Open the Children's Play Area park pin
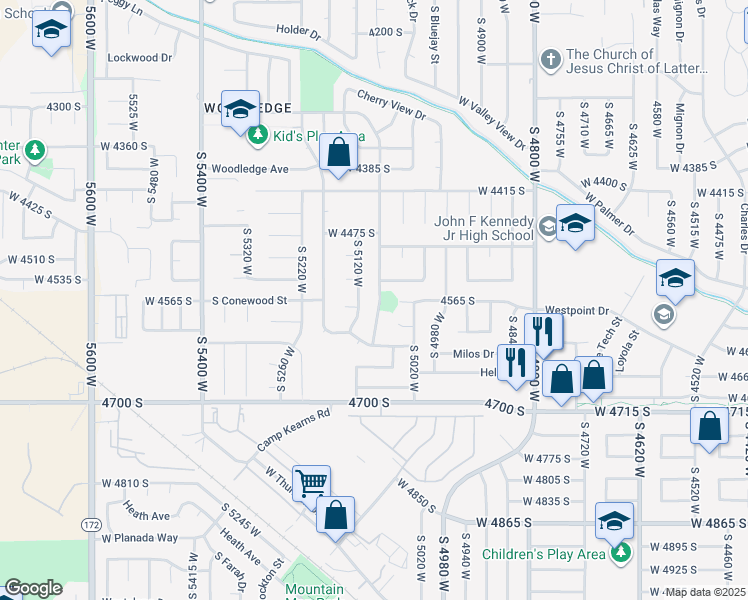 pyautogui.click(x=620, y=553)
